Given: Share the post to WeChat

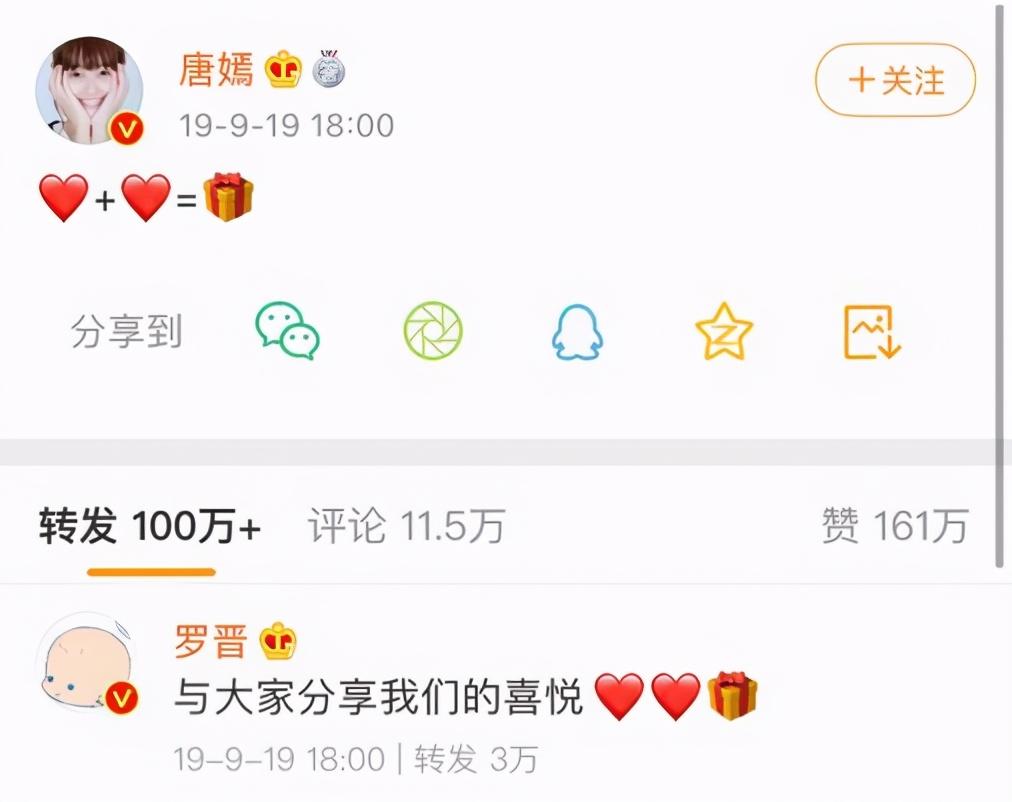Looking at the screenshot, I should point(287,331).
